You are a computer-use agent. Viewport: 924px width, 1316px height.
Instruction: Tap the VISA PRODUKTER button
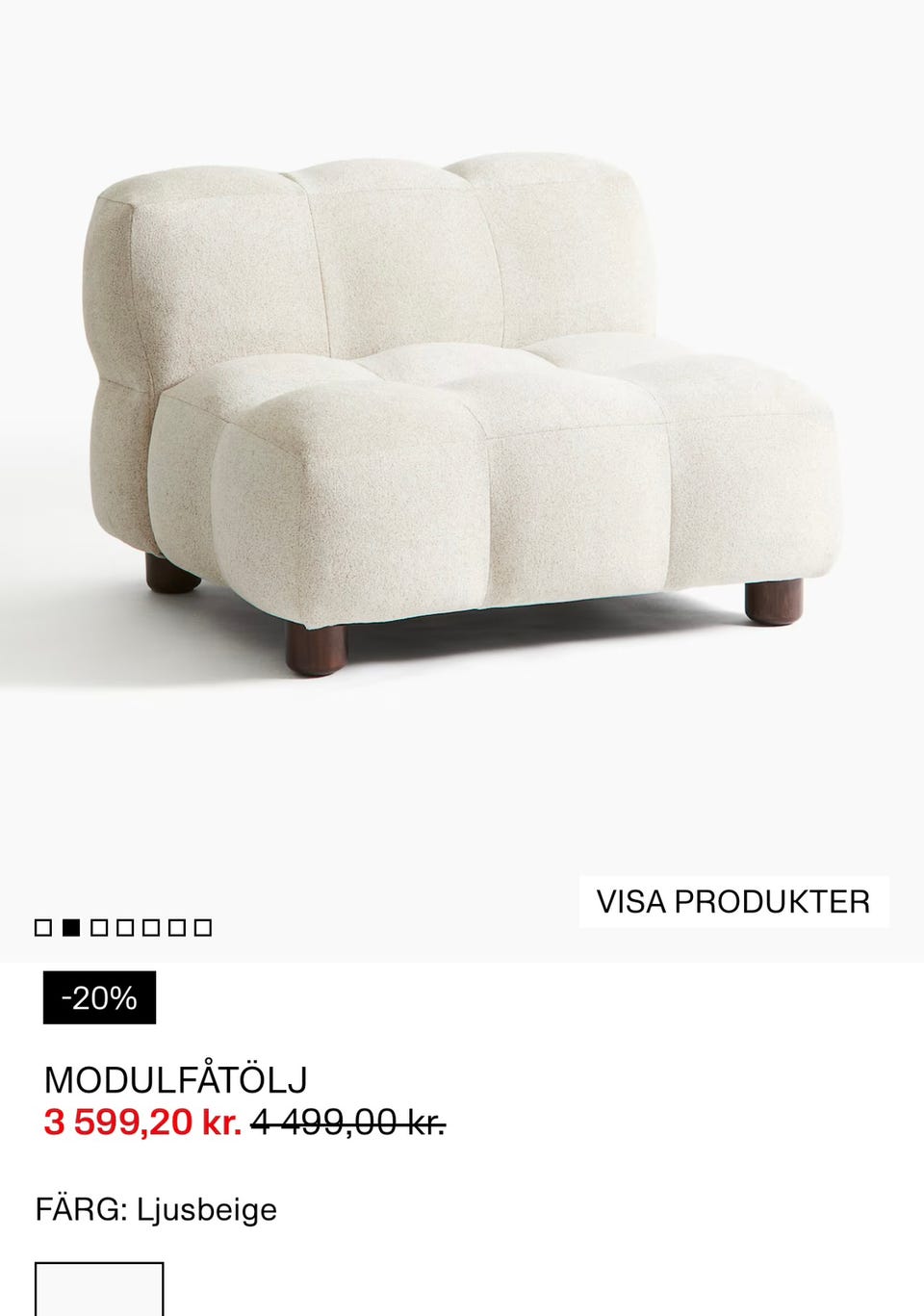click(x=732, y=902)
